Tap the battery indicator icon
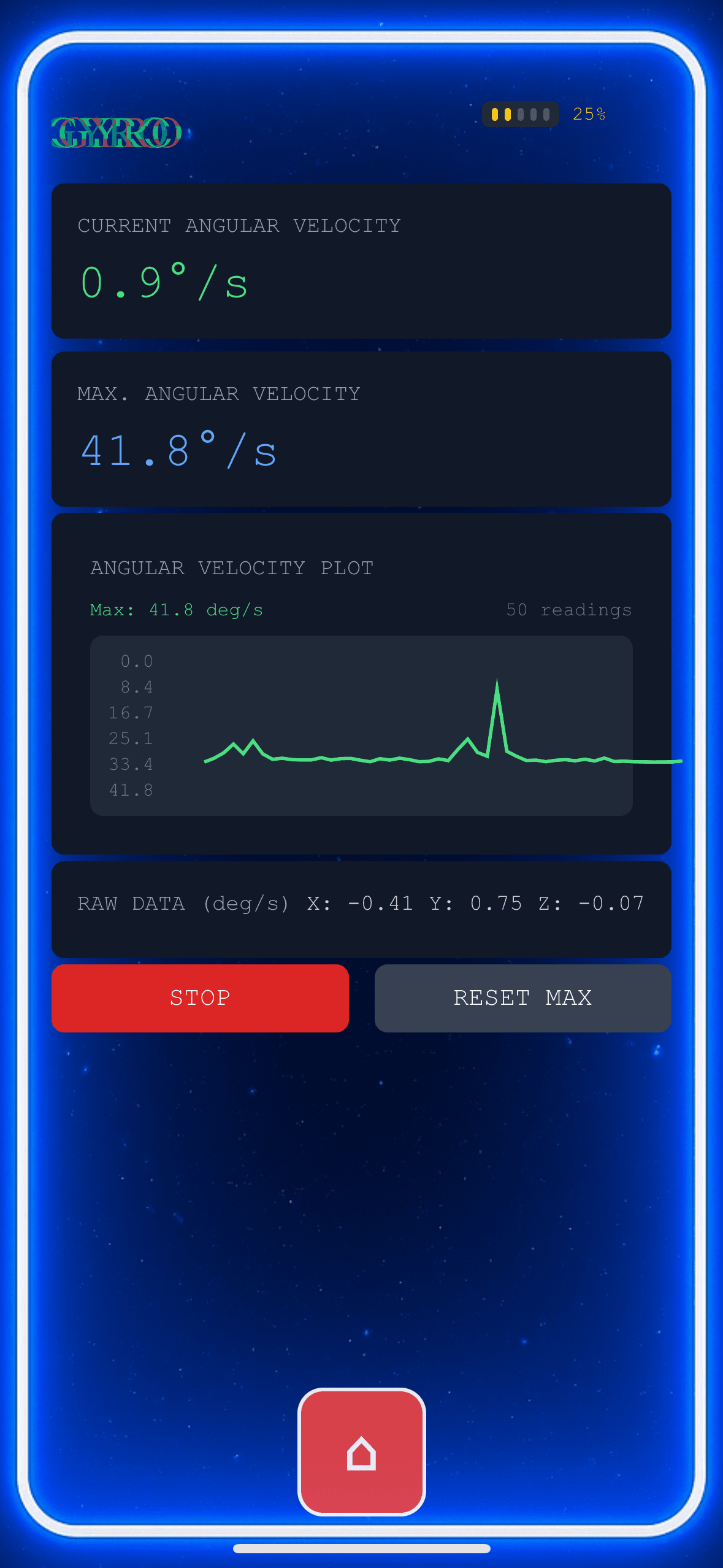The image size is (723, 1568). click(x=520, y=114)
